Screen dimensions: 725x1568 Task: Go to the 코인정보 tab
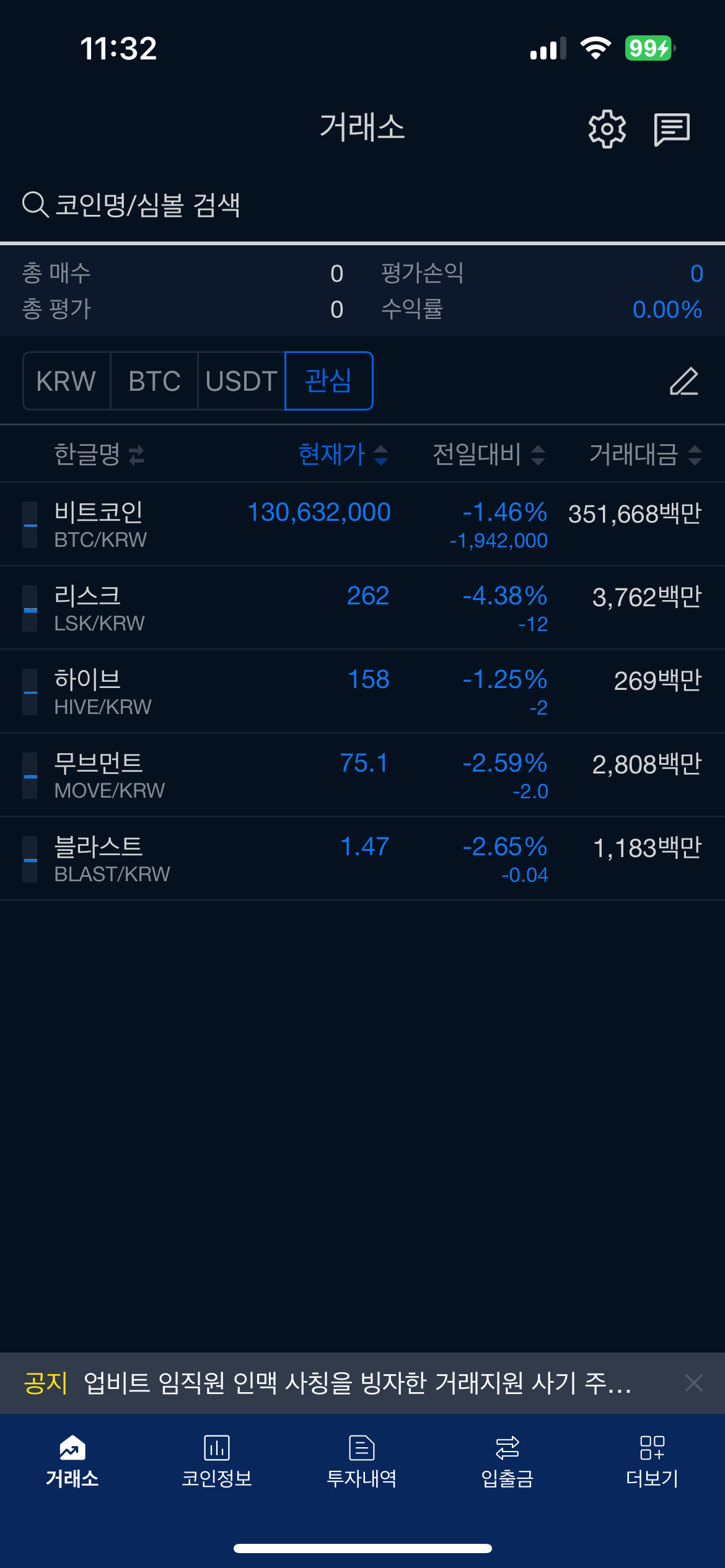(x=217, y=1461)
